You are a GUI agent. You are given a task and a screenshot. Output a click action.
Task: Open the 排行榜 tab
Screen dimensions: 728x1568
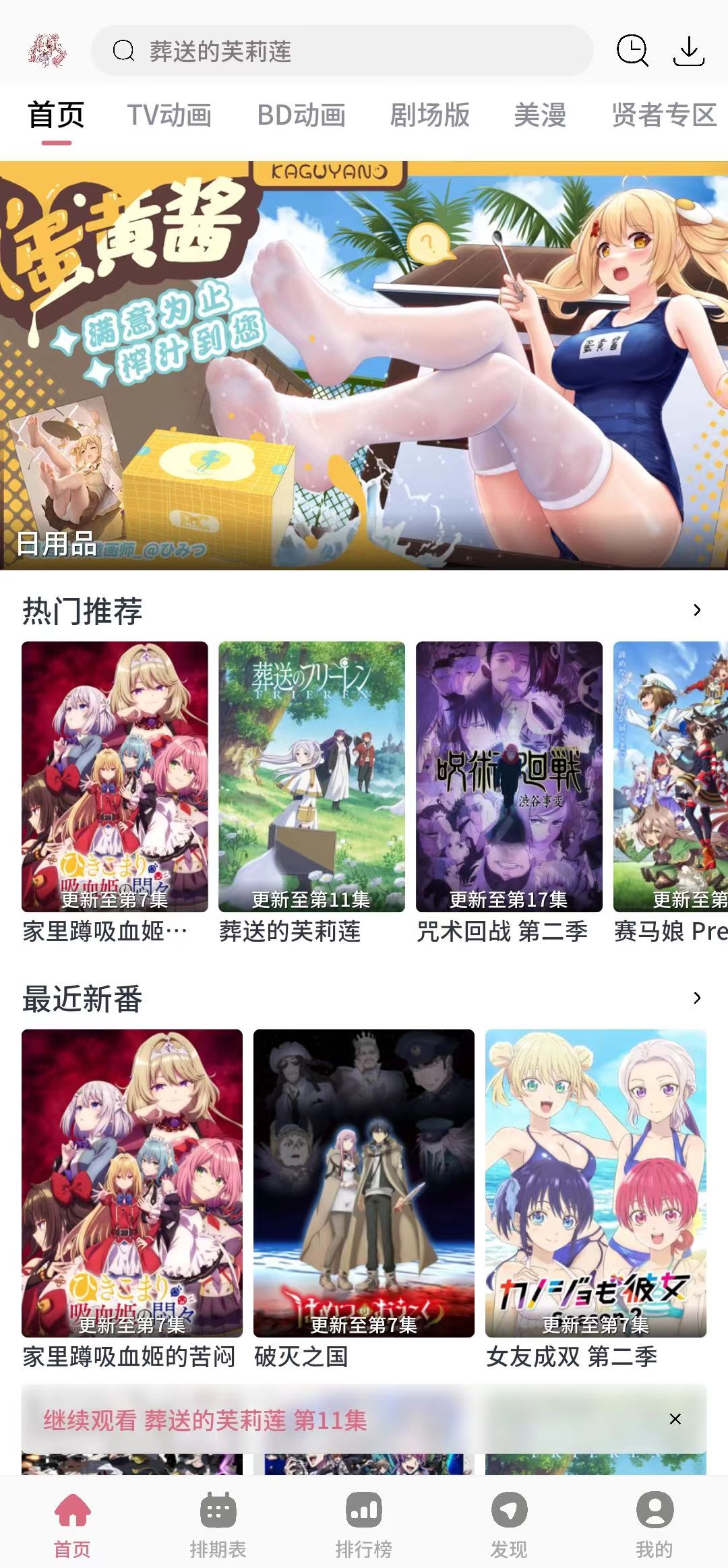[x=363, y=1525]
